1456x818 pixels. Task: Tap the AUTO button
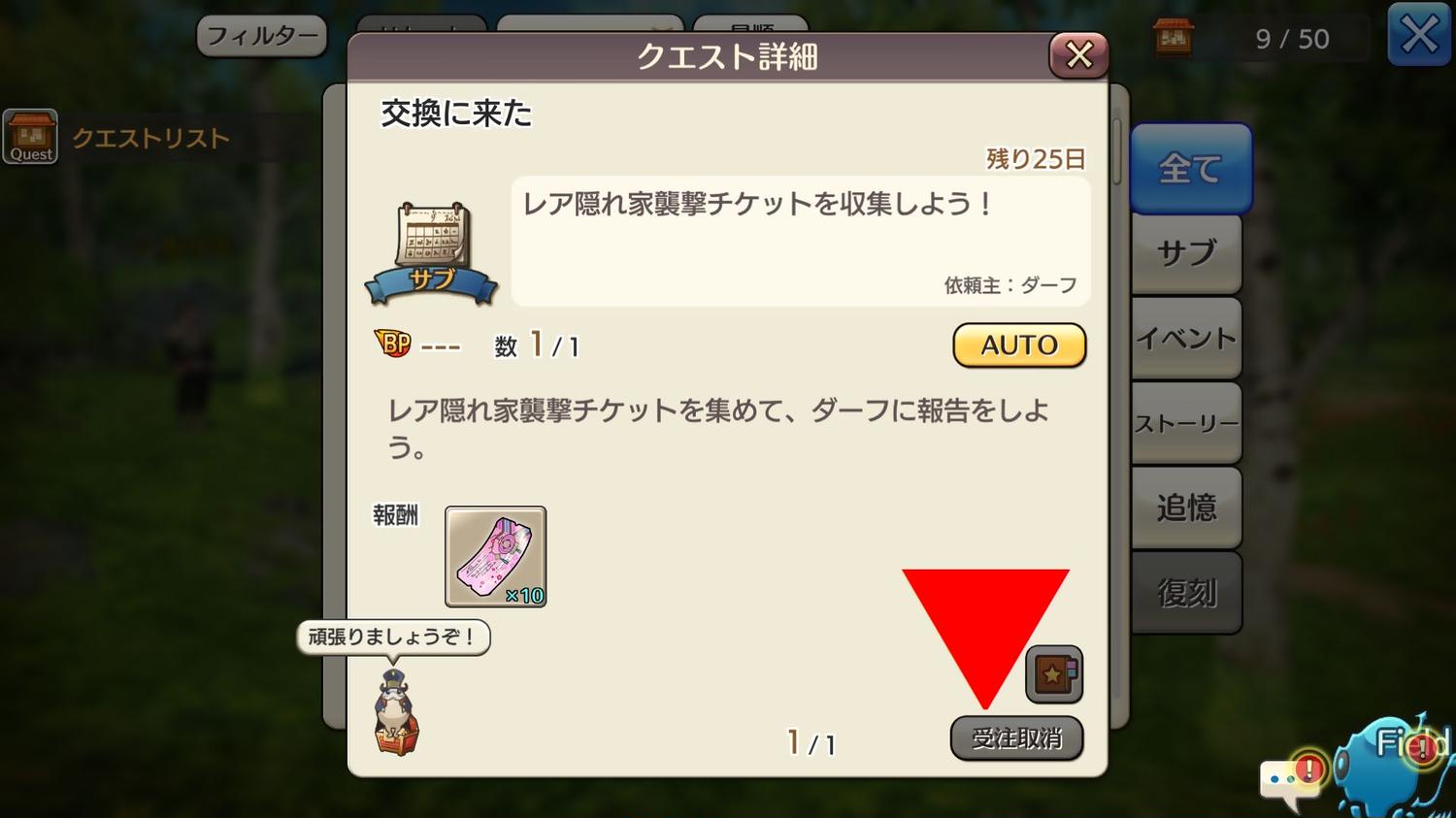tap(1018, 345)
